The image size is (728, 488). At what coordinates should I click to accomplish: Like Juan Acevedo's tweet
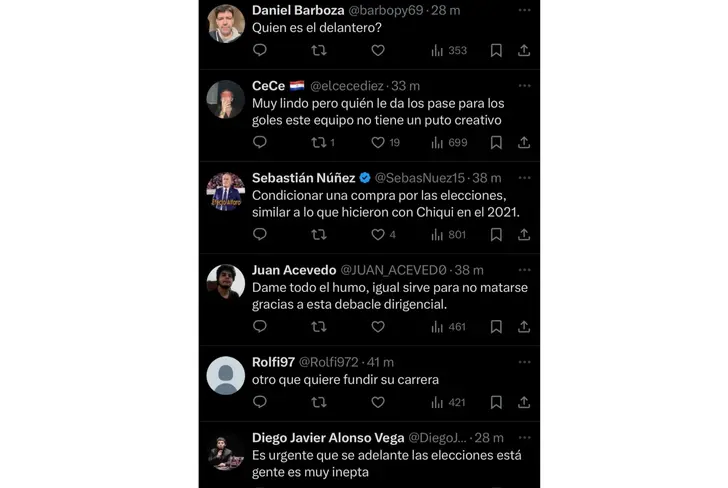pos(378,326)
